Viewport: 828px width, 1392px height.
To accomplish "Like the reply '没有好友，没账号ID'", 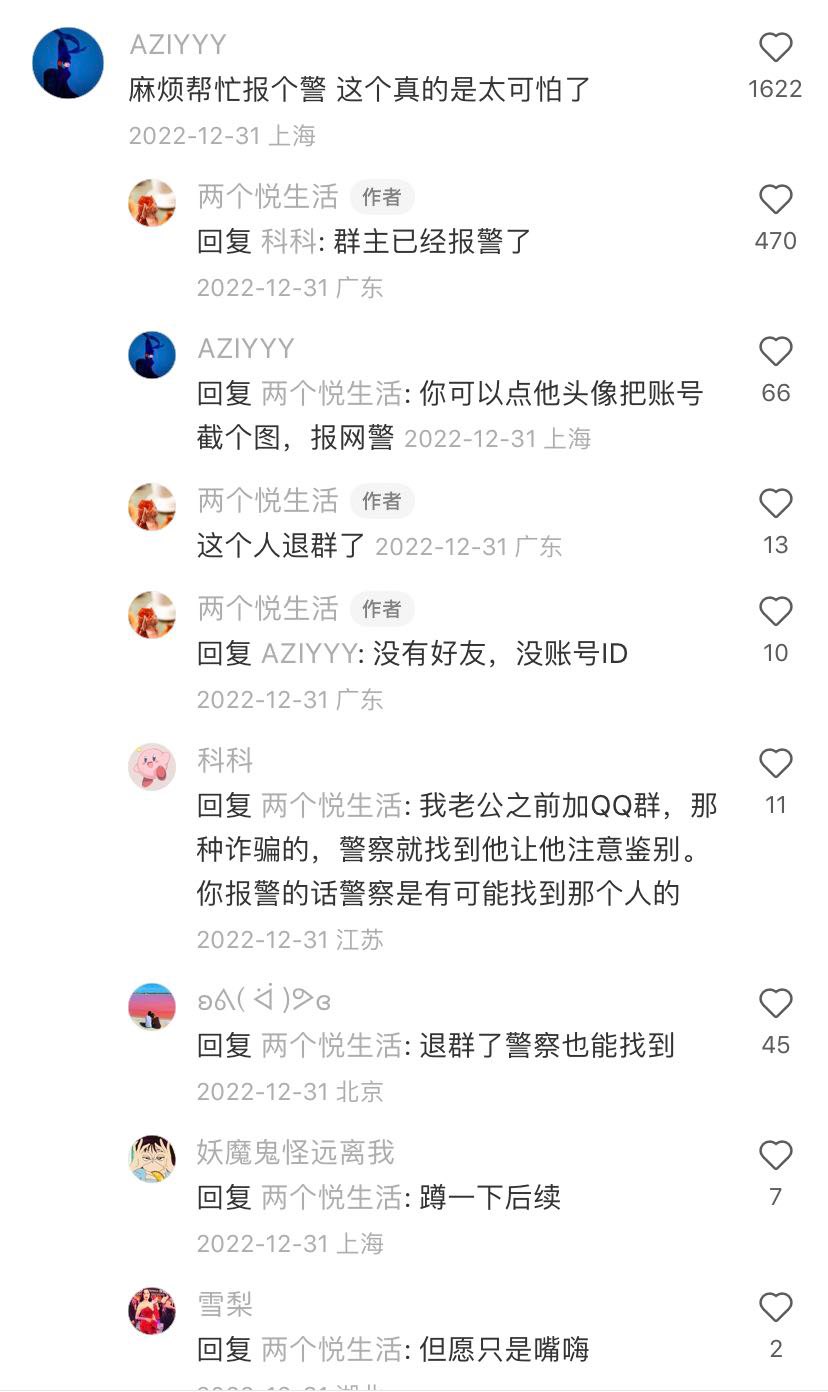I will coord(775,612).
